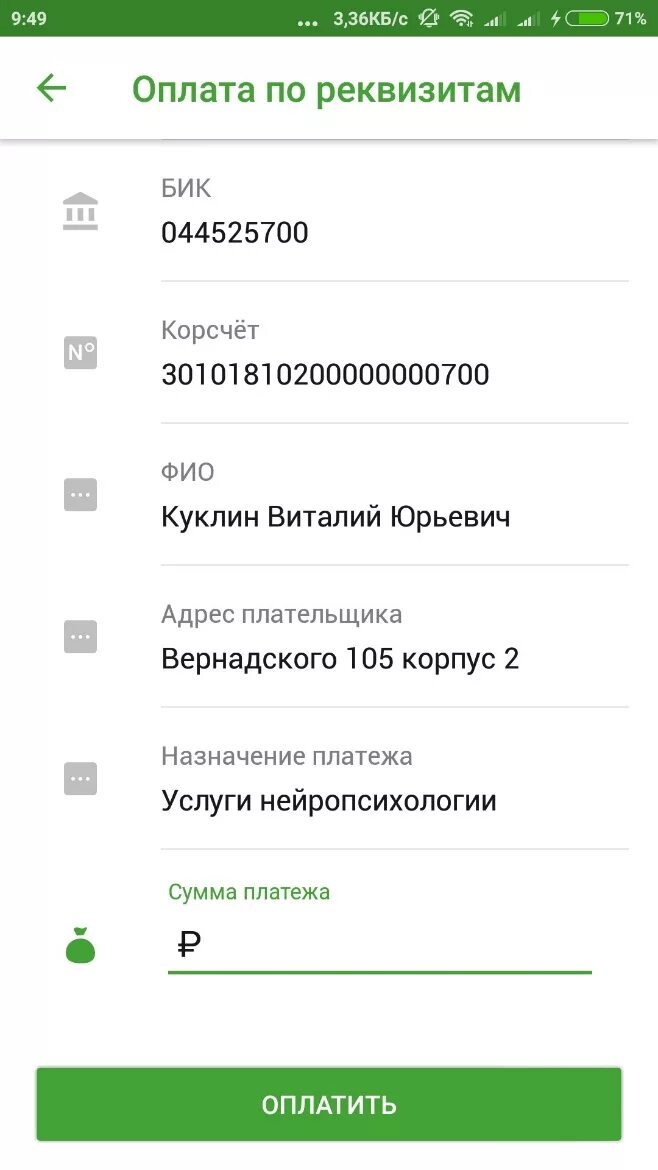The height and width of the screenshot is (1170, 658).
Task: Focus the Сумма платежа amount field
Action: 380,945
